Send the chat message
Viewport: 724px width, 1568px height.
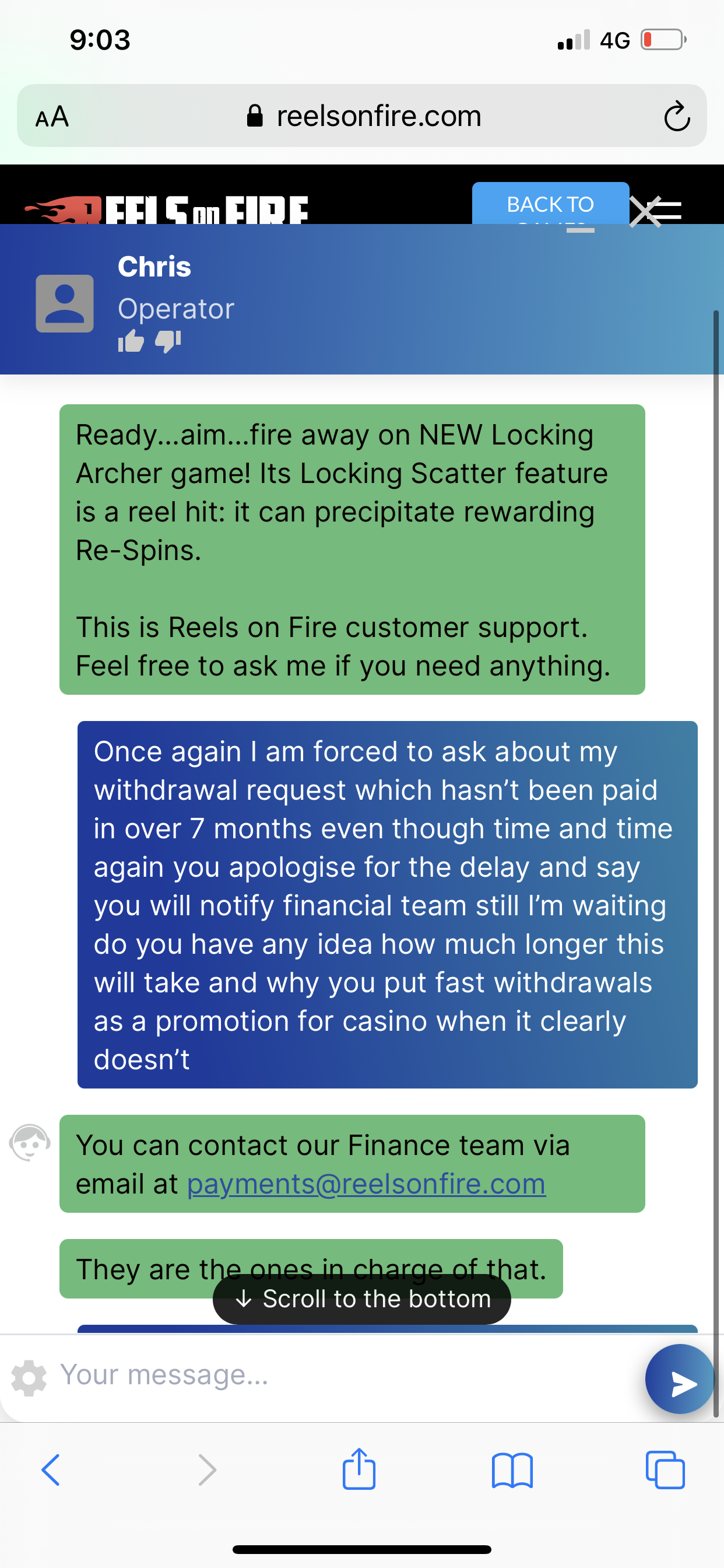coord(680,1378)
